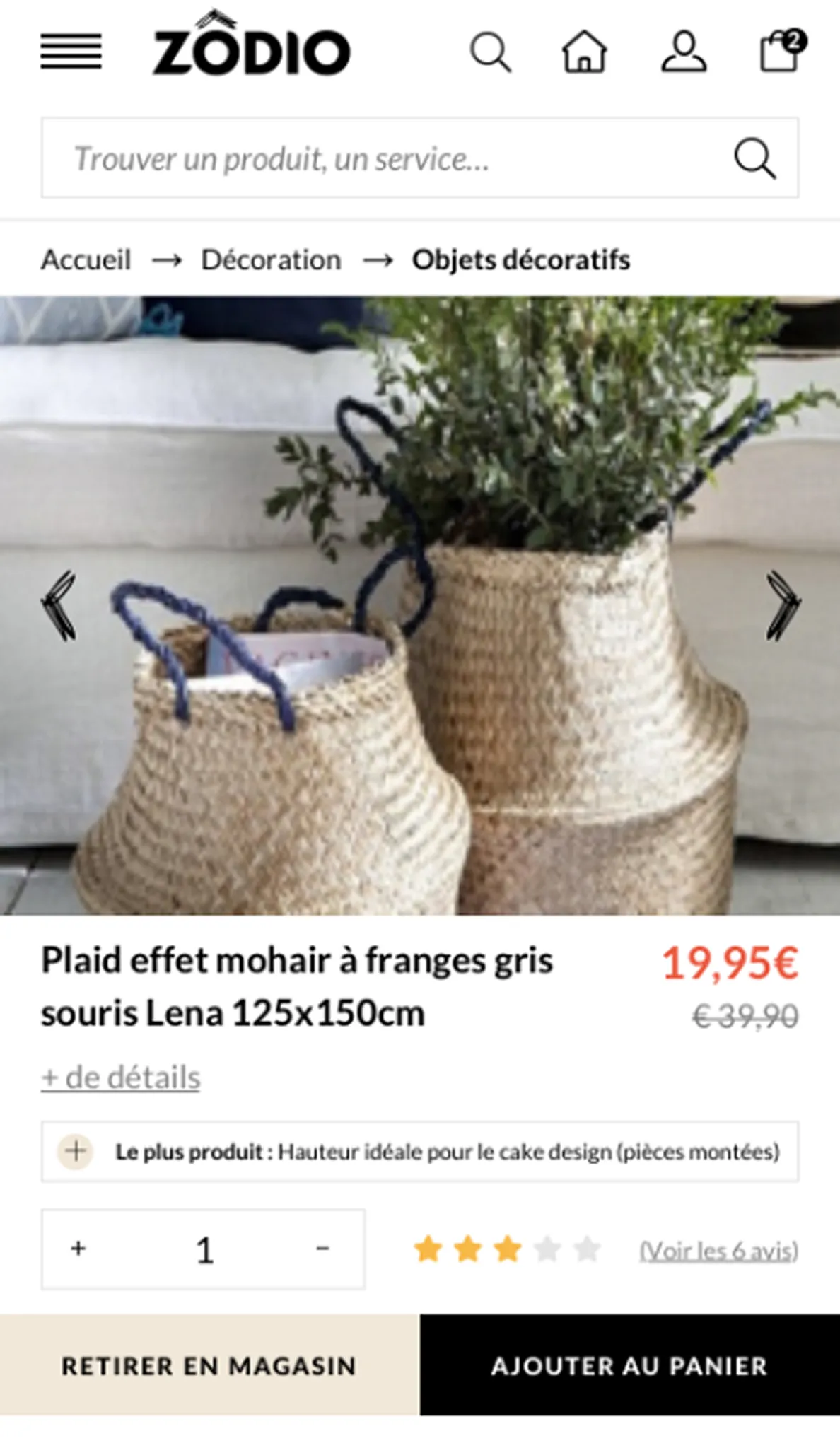
Task: Tap the search magnifier in the header
Action: pos(490,52)
